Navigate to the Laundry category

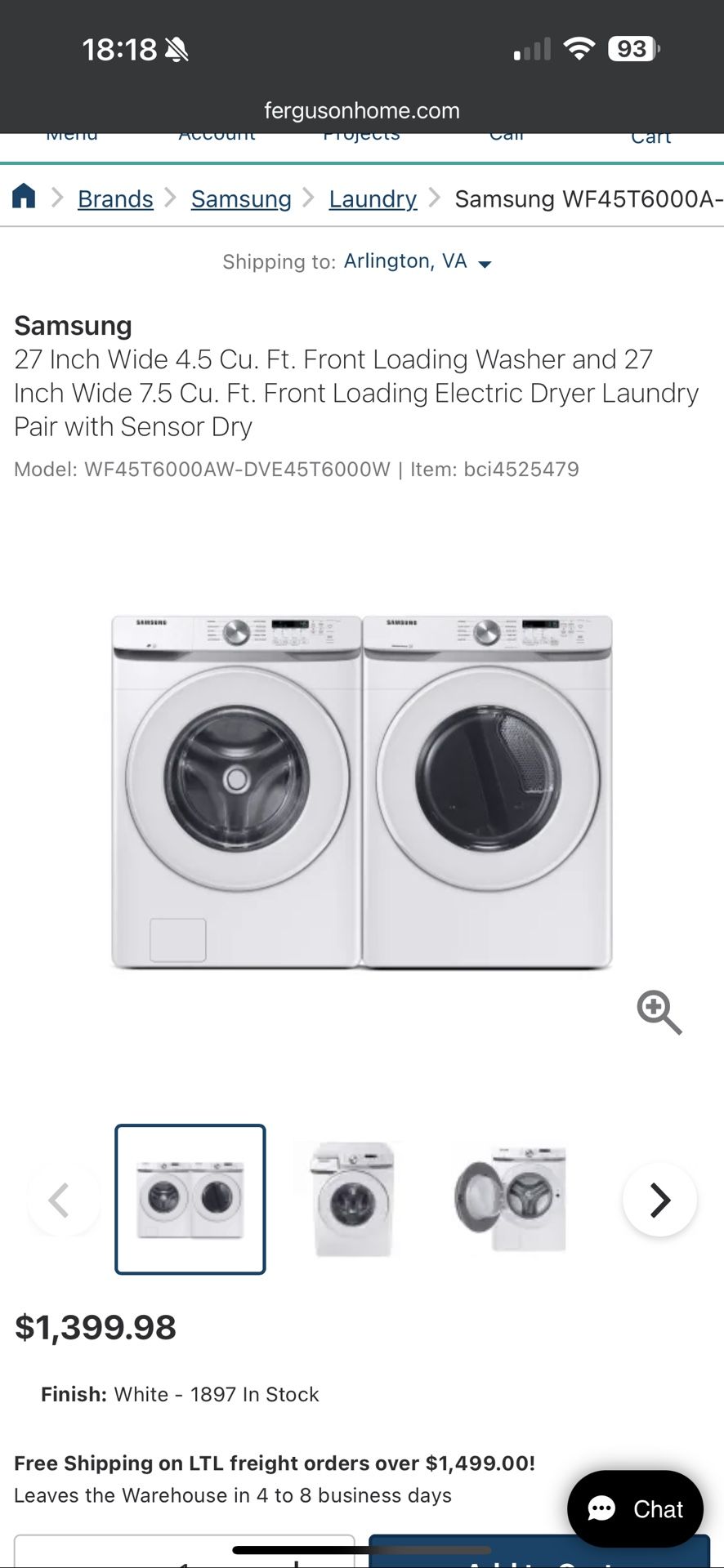click(373, 198)
